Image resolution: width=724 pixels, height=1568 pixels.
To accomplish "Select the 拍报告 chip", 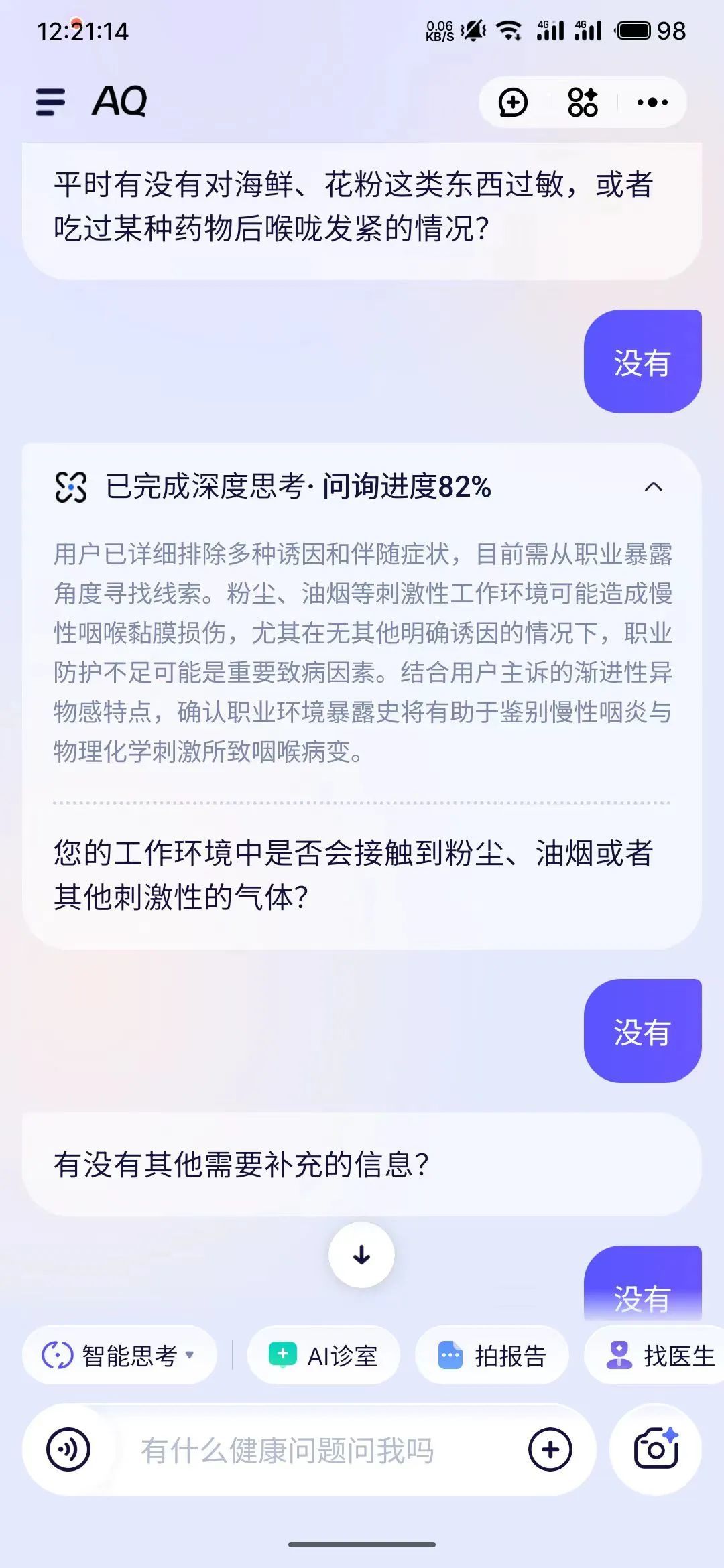I will tap(491, 1355).
